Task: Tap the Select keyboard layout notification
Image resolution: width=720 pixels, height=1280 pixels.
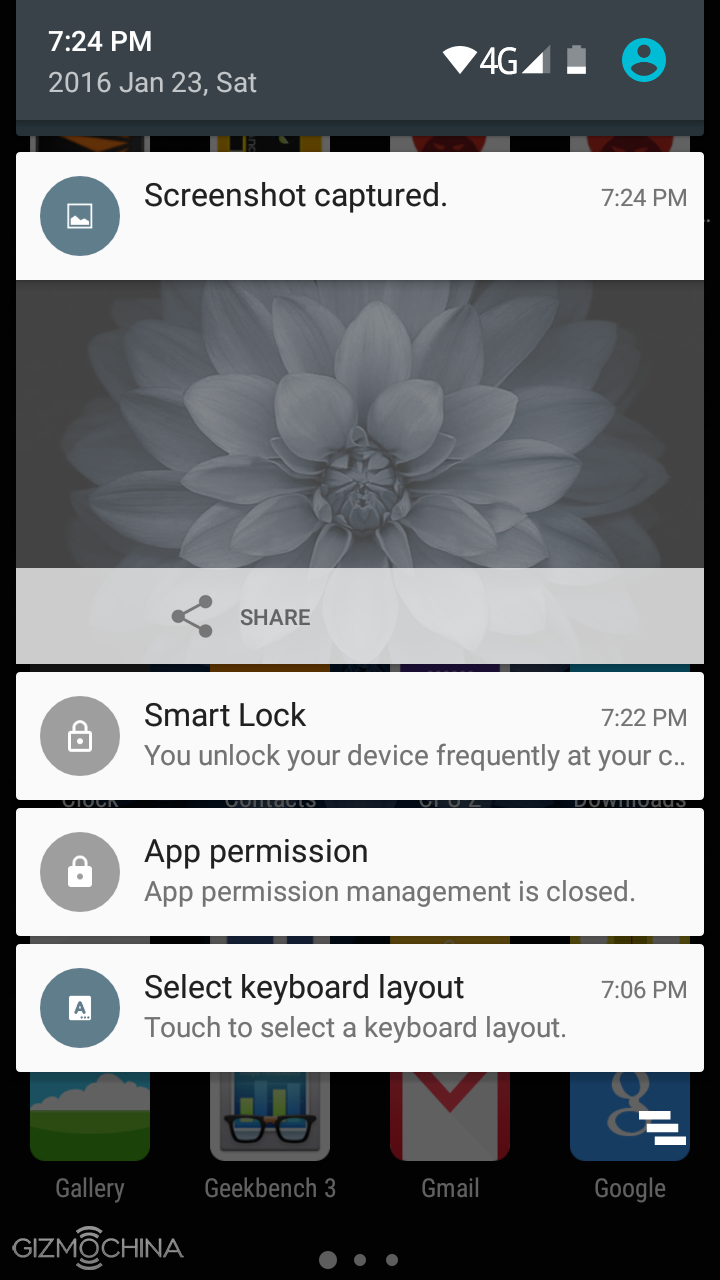Action: 360,1007
